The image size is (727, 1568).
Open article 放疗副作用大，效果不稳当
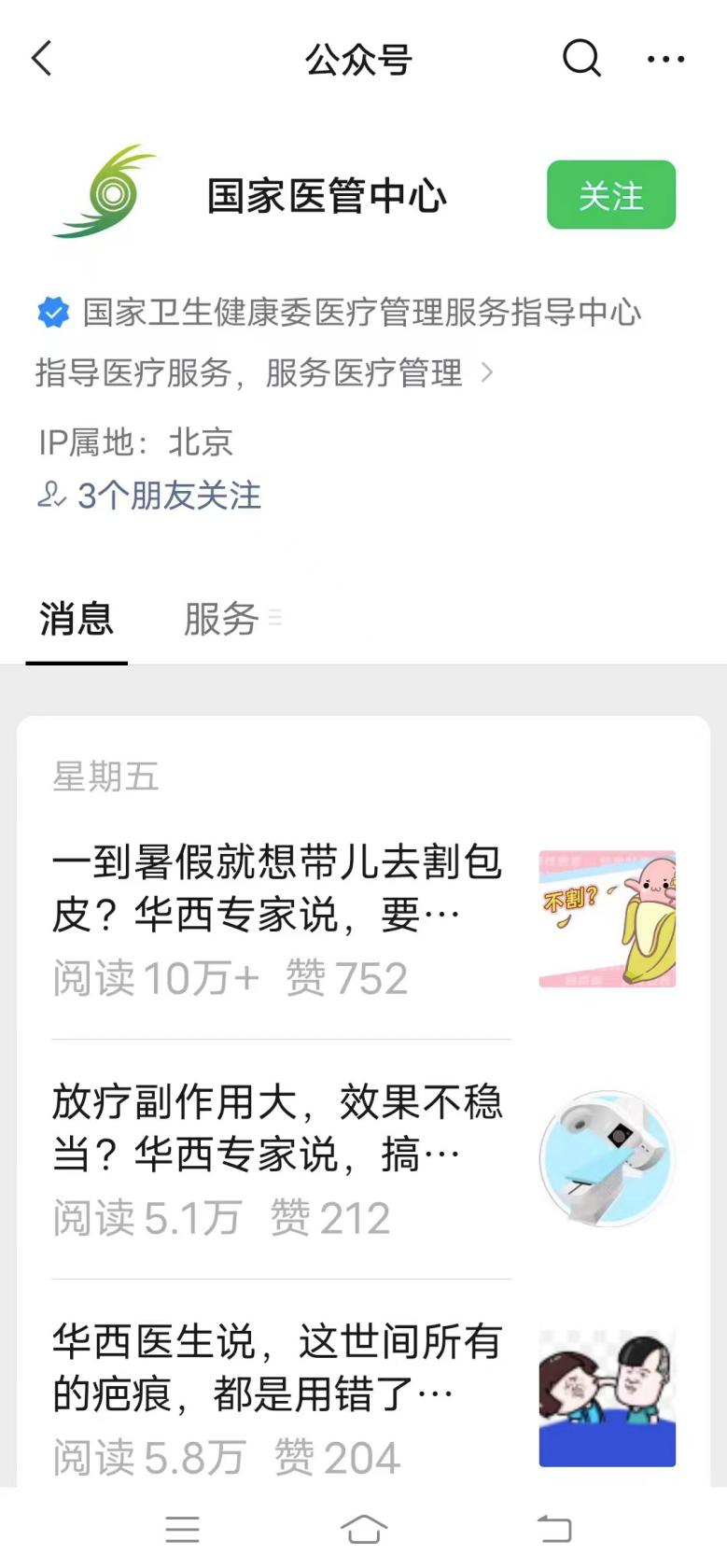pos(277,1128)
